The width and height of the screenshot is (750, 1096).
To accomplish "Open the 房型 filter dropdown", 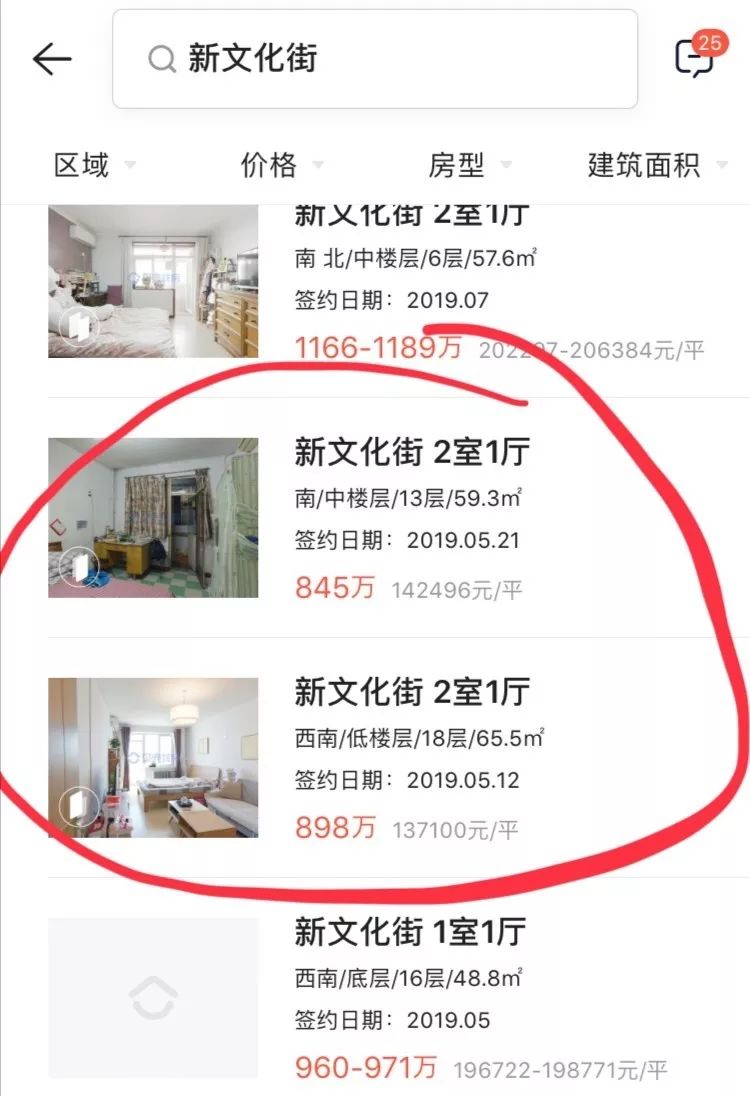I will point(469,165).
